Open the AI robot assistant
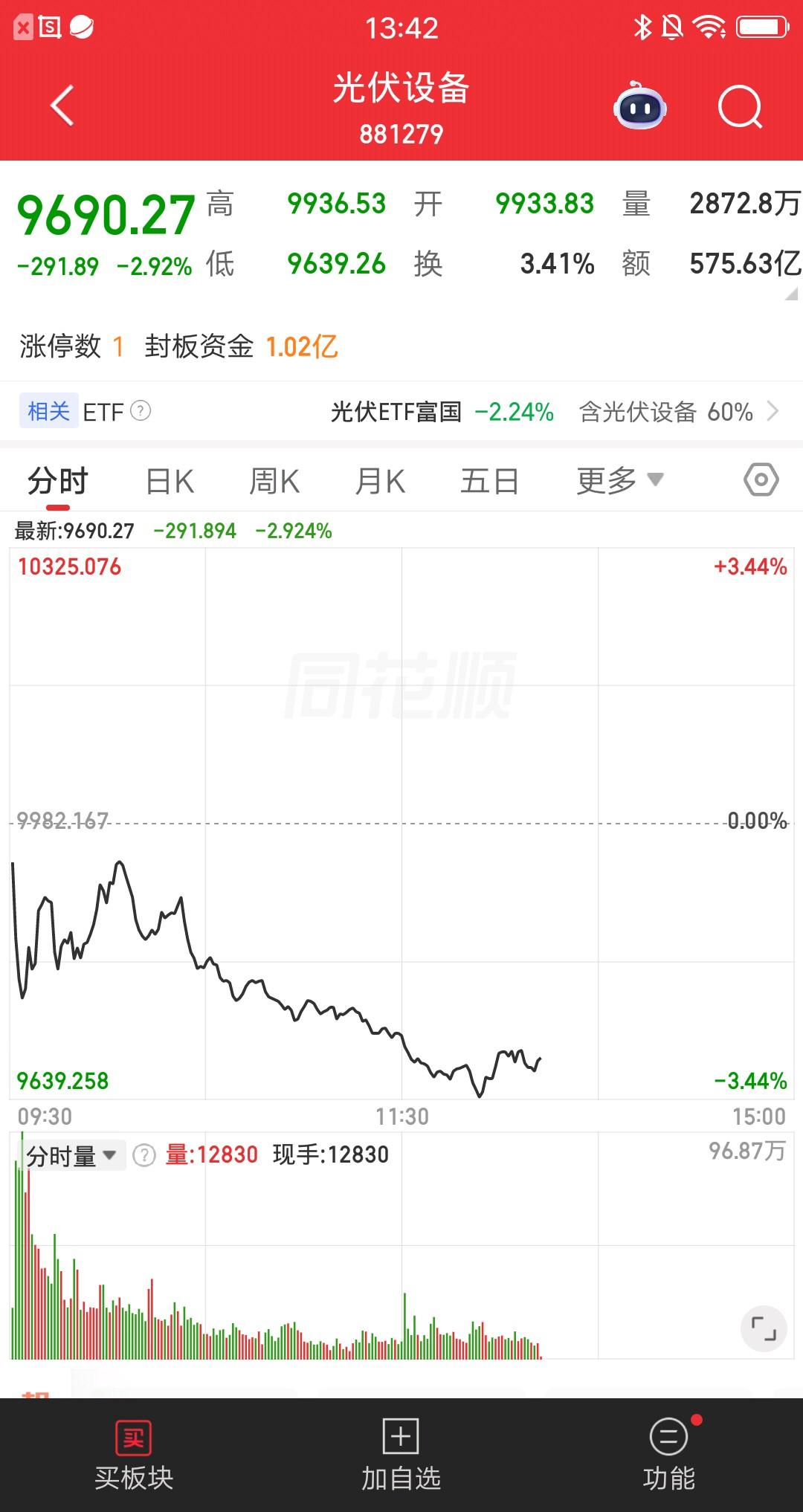 click(641, 108)
